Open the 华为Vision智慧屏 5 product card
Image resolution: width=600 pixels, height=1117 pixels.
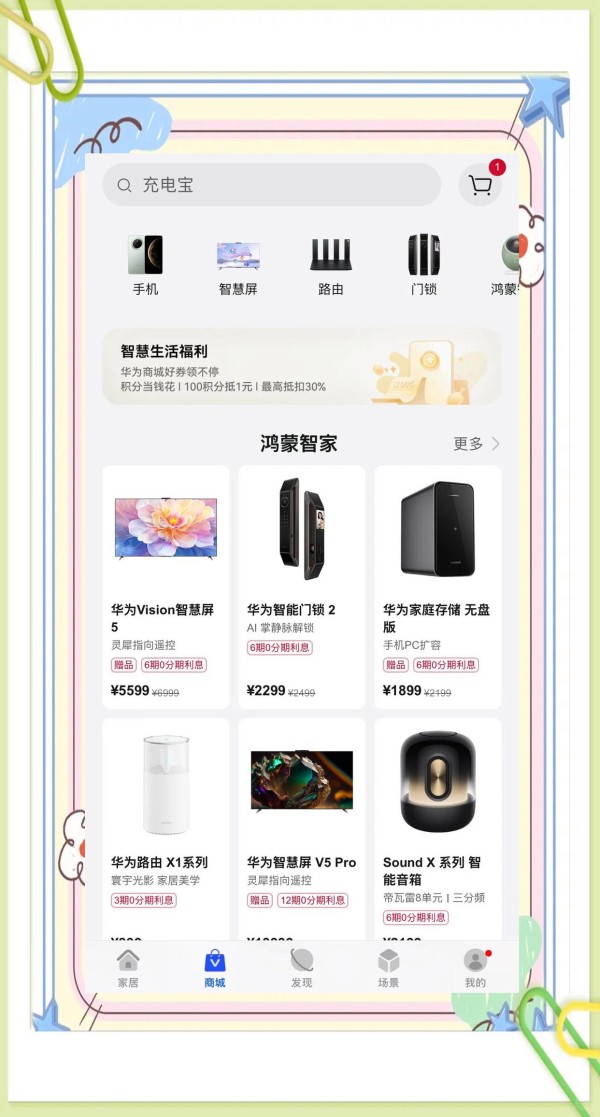(x=166, y=587)
